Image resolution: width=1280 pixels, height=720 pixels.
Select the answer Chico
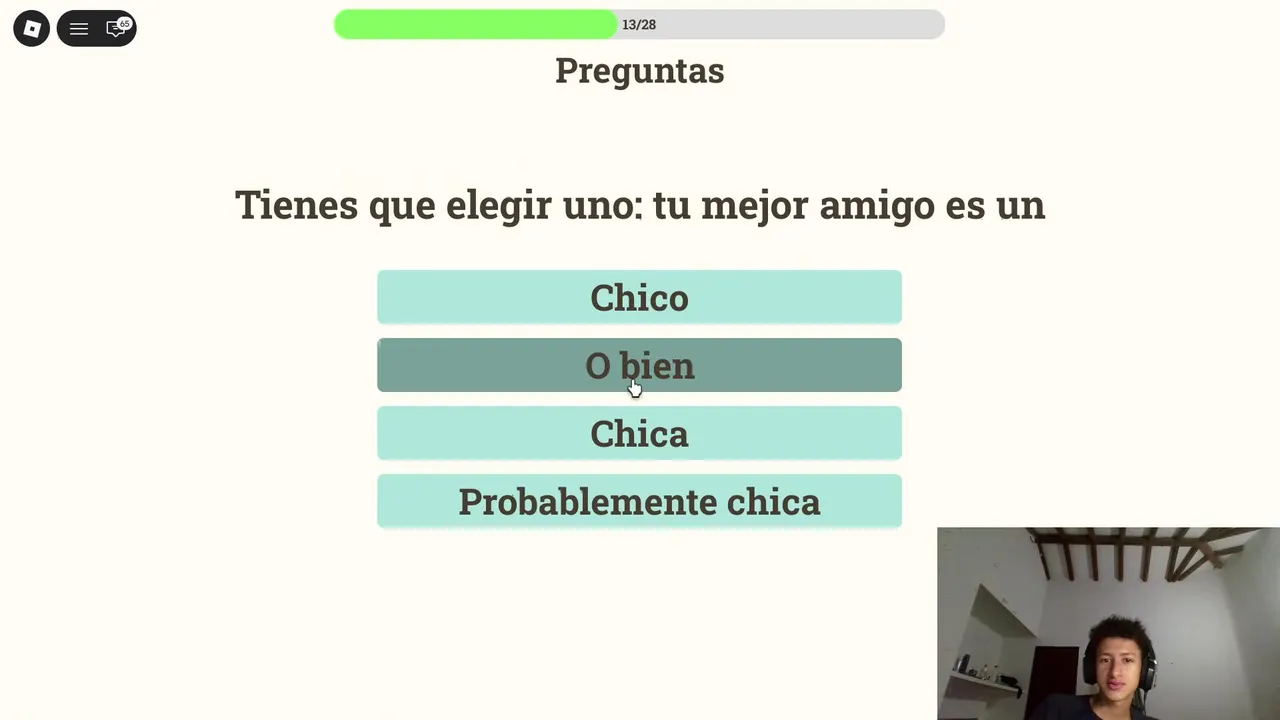click(639, 298)
